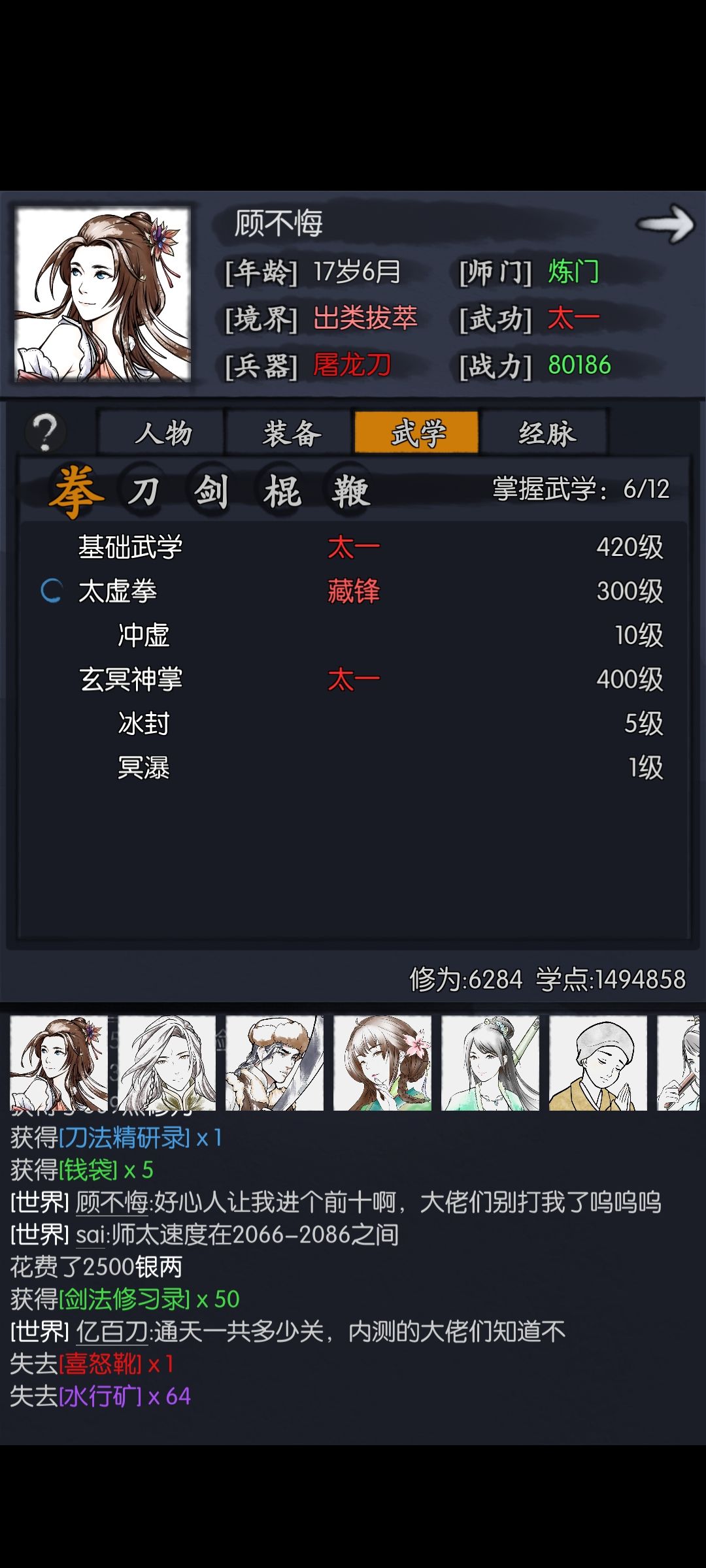706x1568 pixels.
Task: Open the question mark help icon
Action: 42,431
